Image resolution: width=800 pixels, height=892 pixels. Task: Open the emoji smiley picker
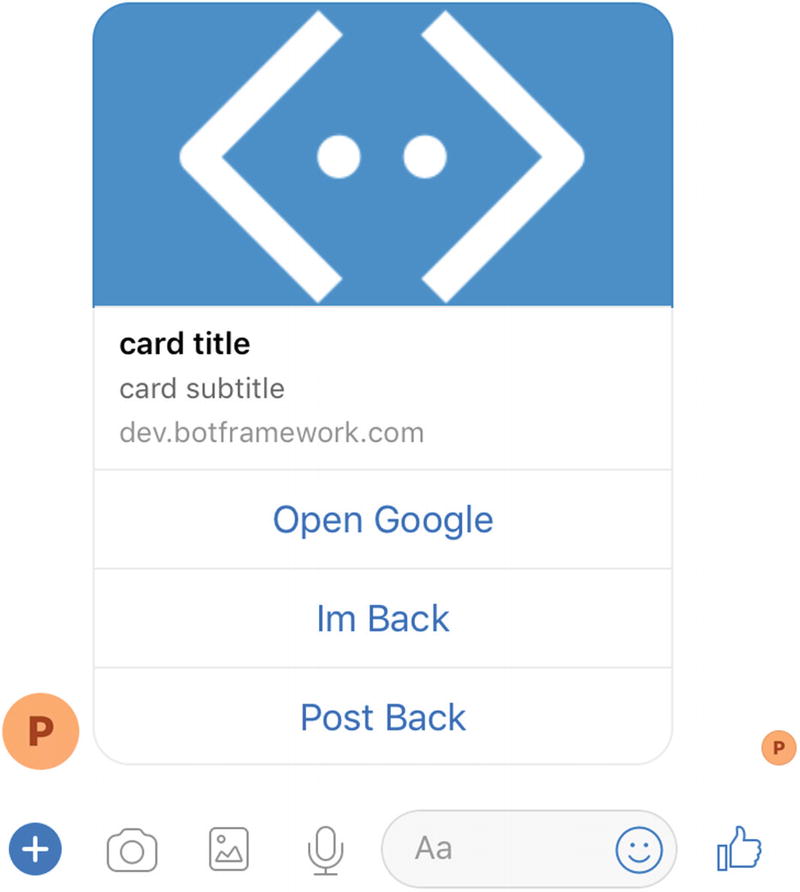[x=640, y=850]
